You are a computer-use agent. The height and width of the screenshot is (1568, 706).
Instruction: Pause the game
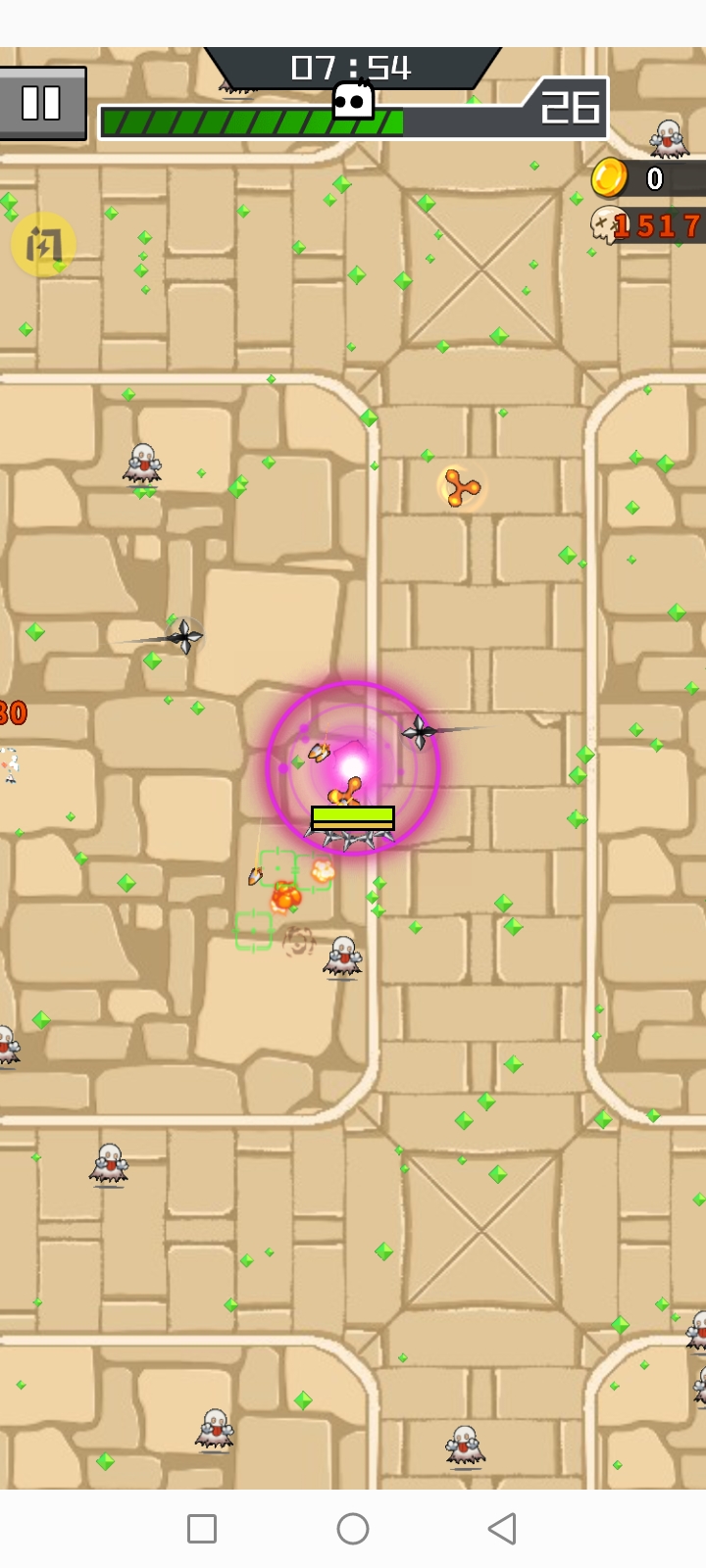[x=41, y=103]
